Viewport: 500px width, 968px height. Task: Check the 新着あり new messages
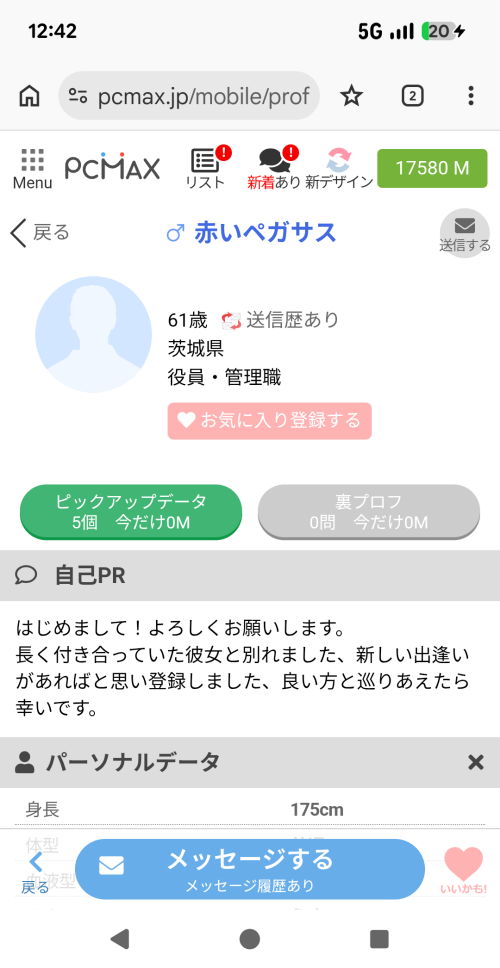click(x=273, y=169)
